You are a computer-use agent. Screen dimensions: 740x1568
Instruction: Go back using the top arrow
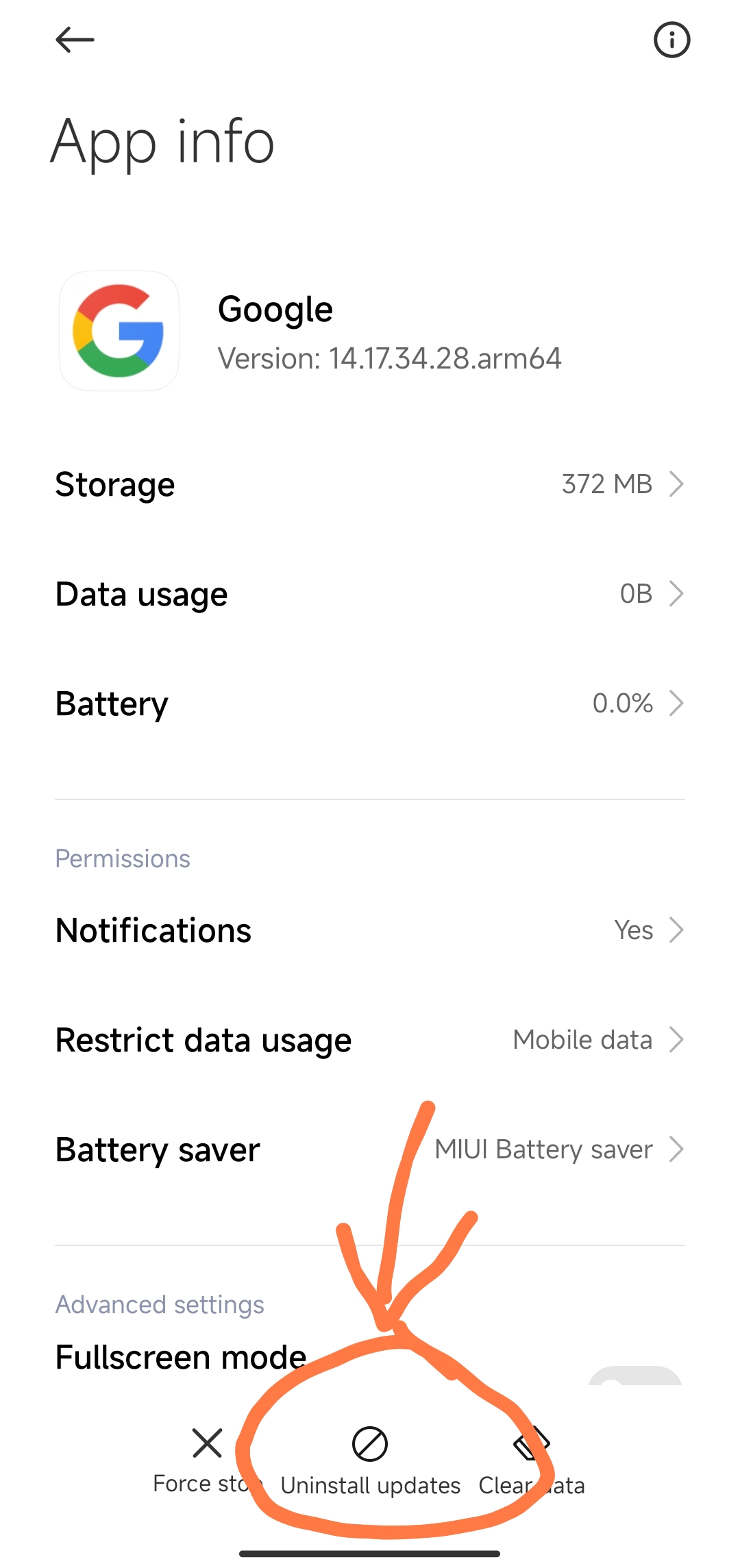point(75,40)
